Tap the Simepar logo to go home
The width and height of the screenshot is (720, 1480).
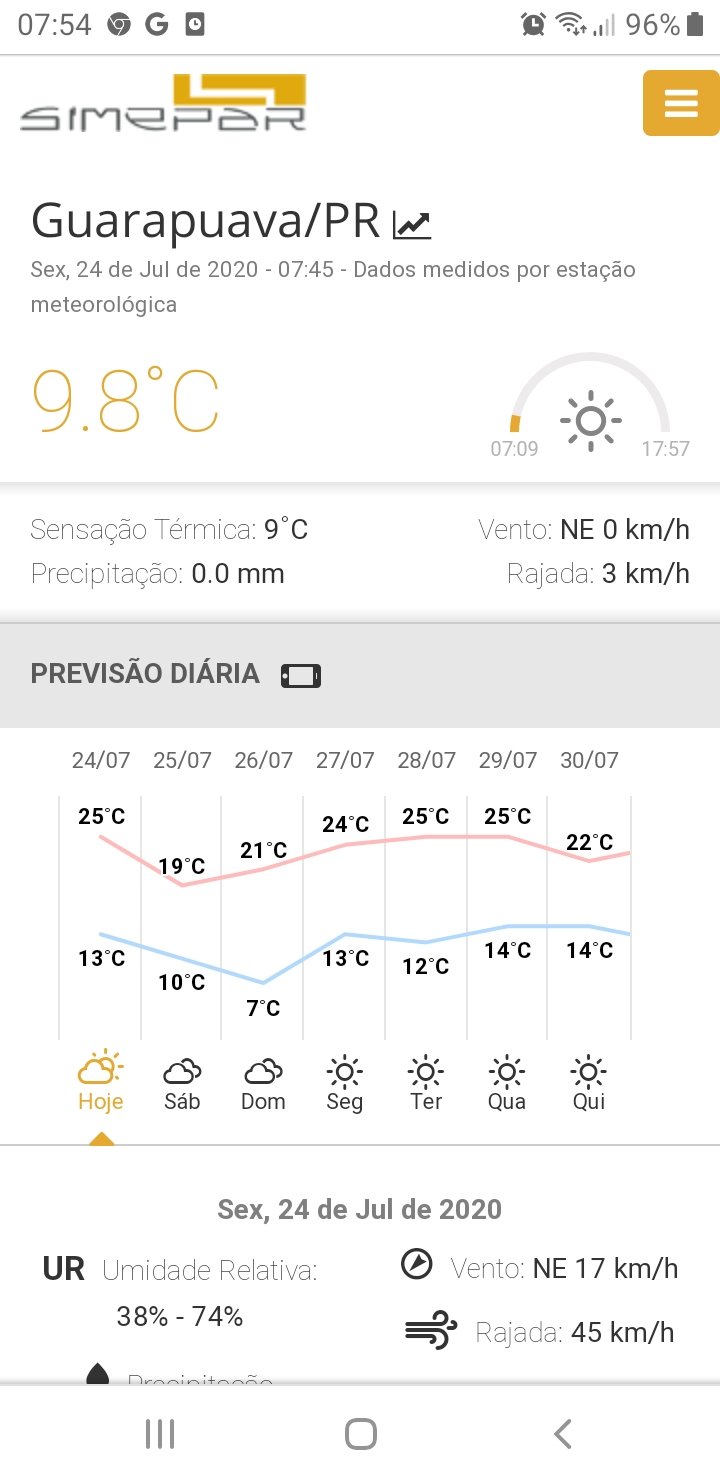coord(163,103)
